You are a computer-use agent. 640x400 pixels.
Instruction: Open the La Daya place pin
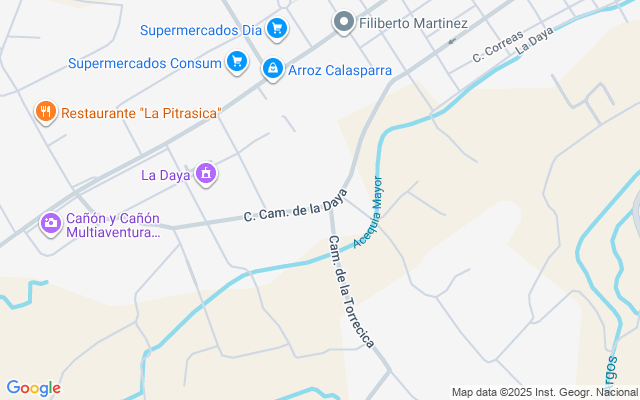[206, 175]
